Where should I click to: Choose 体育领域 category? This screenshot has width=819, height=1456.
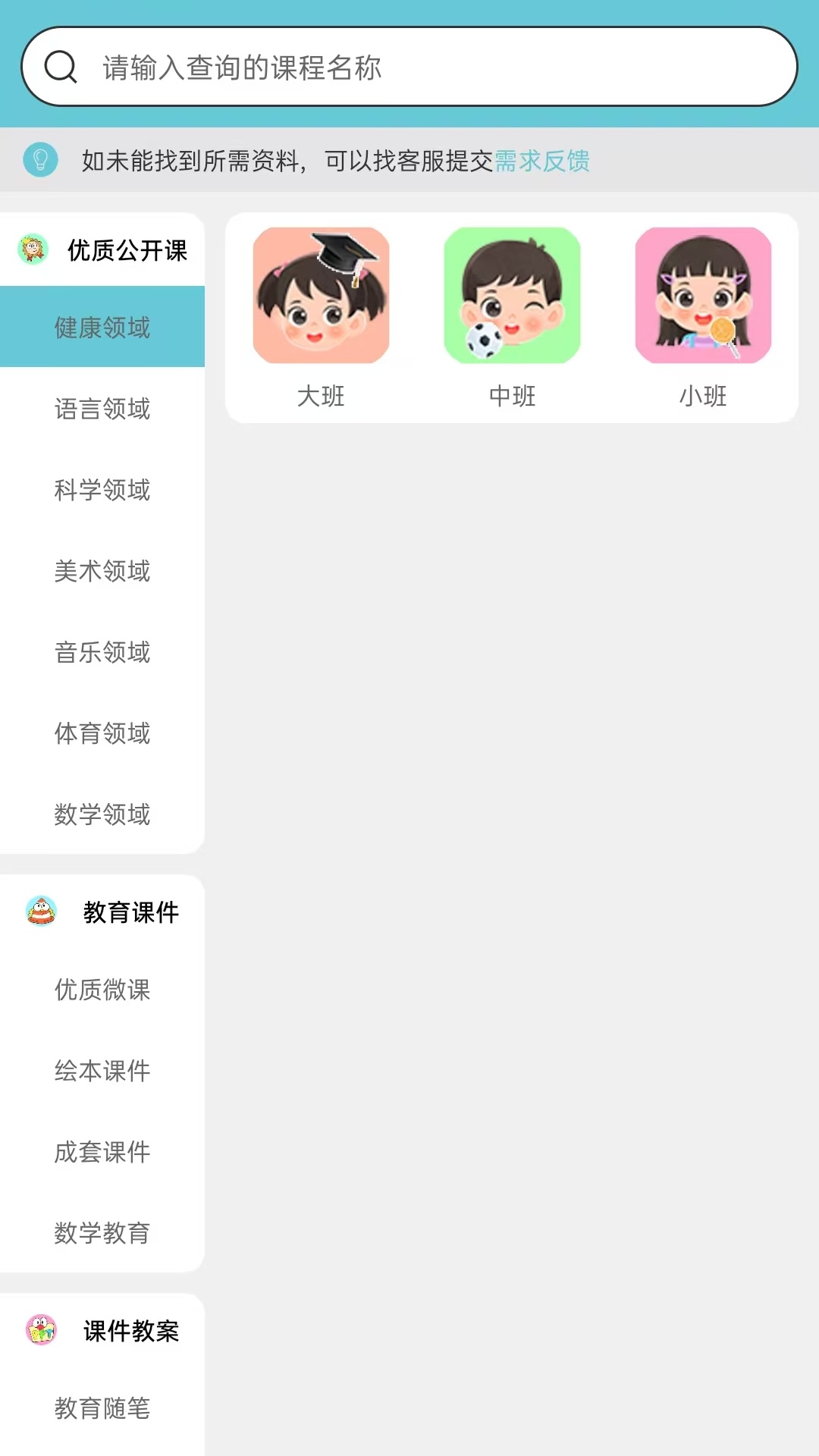point(102,734)
